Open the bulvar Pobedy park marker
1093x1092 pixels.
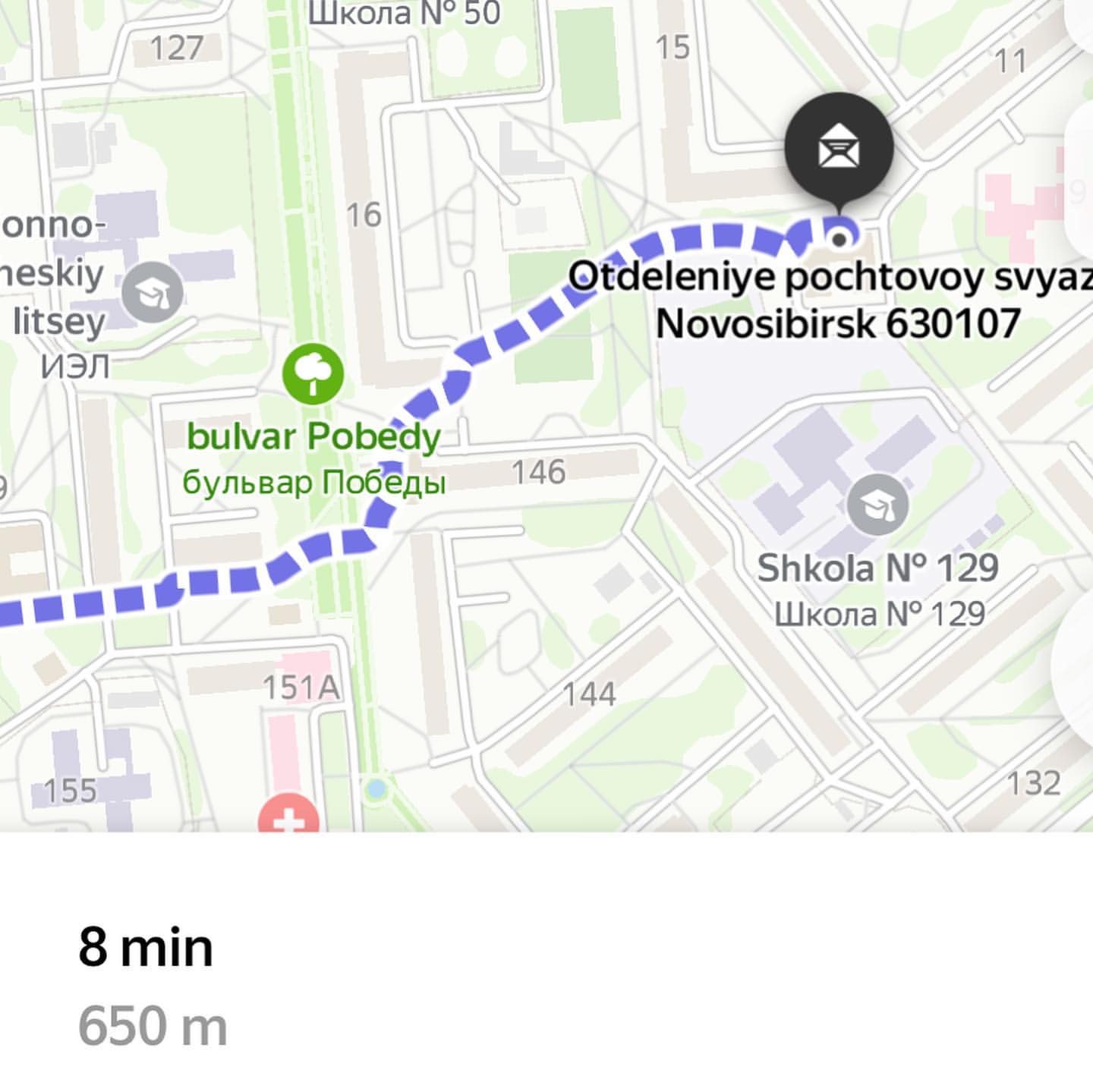pos(313,373)
